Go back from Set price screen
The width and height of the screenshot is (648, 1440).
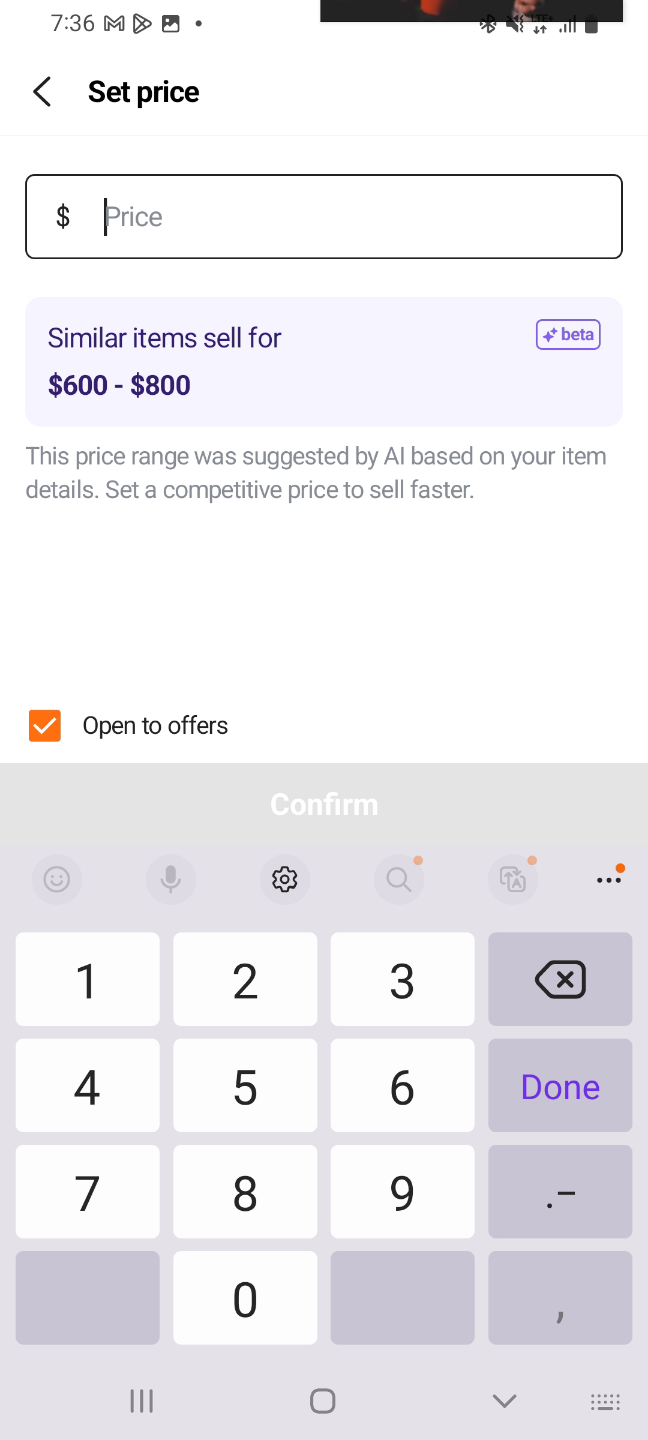point(42,92)
